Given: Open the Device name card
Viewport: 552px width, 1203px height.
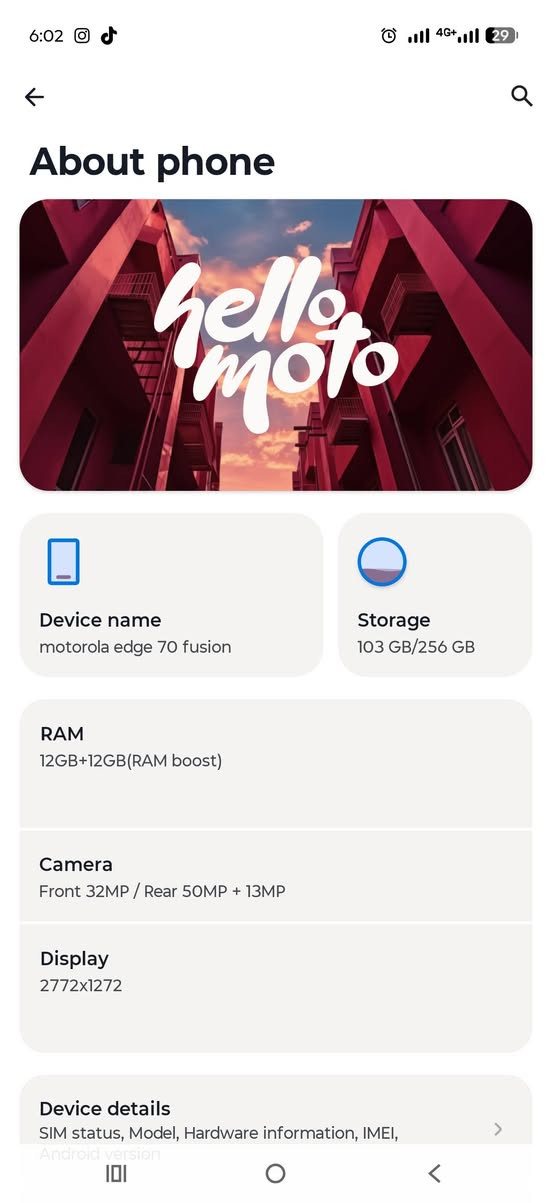Looking at the screenshot, I should [171, 595].
